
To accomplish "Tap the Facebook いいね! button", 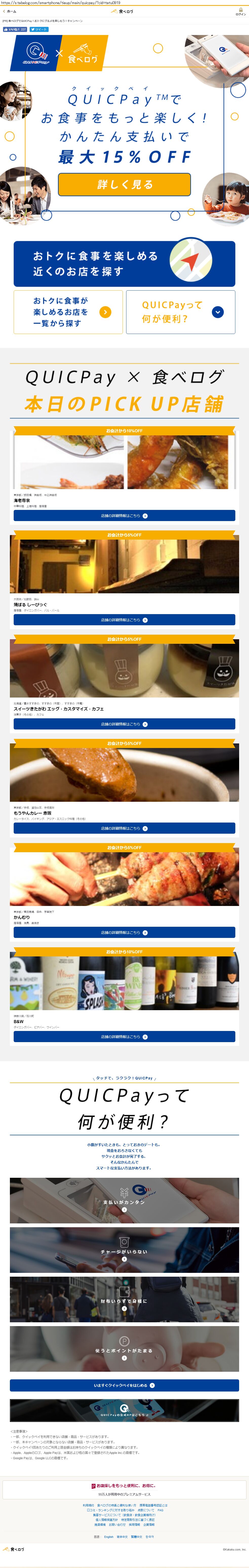I will (x=15, y=29).
